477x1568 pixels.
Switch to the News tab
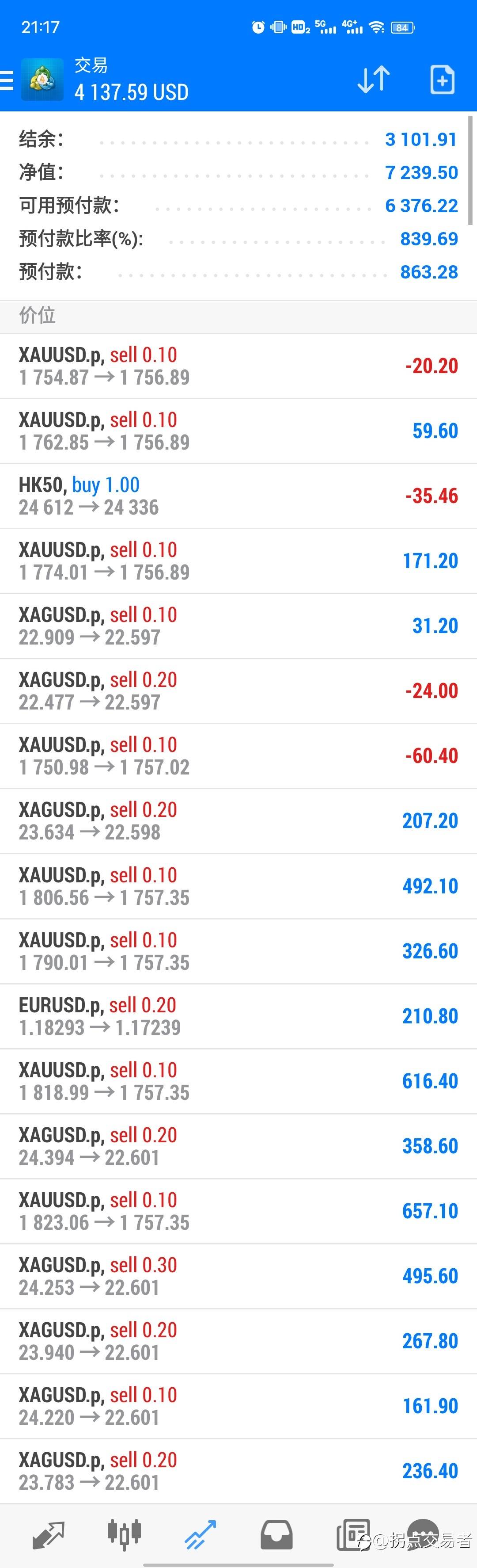pyautogui.click(x=353, y=1534)
